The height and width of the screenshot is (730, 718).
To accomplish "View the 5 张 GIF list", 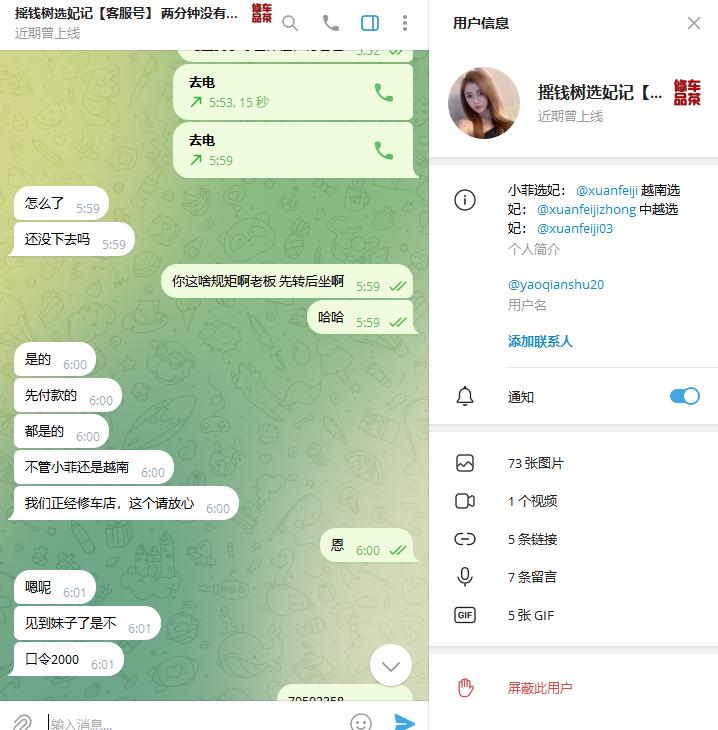I will tap(530, 615).
